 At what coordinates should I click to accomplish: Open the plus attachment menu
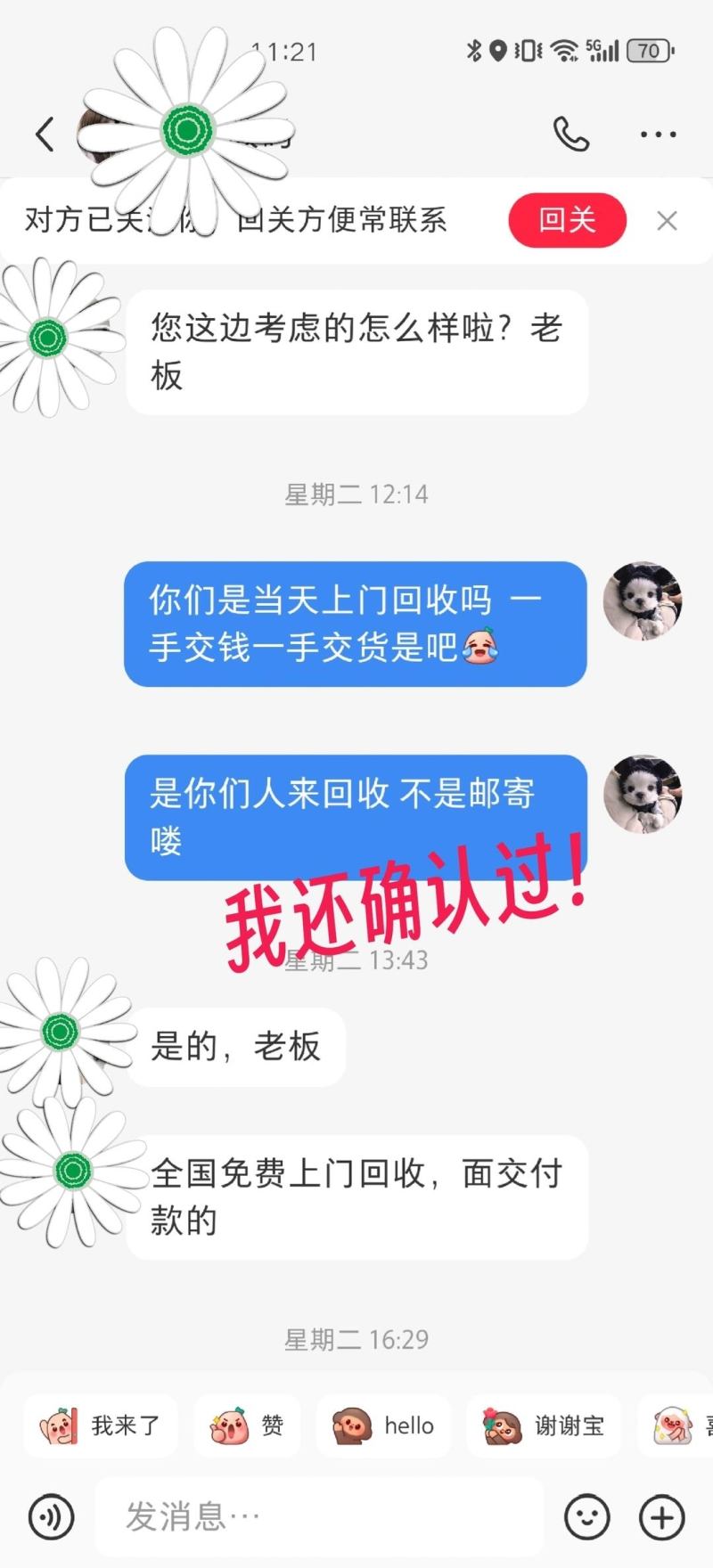[x=662, y=1517]
